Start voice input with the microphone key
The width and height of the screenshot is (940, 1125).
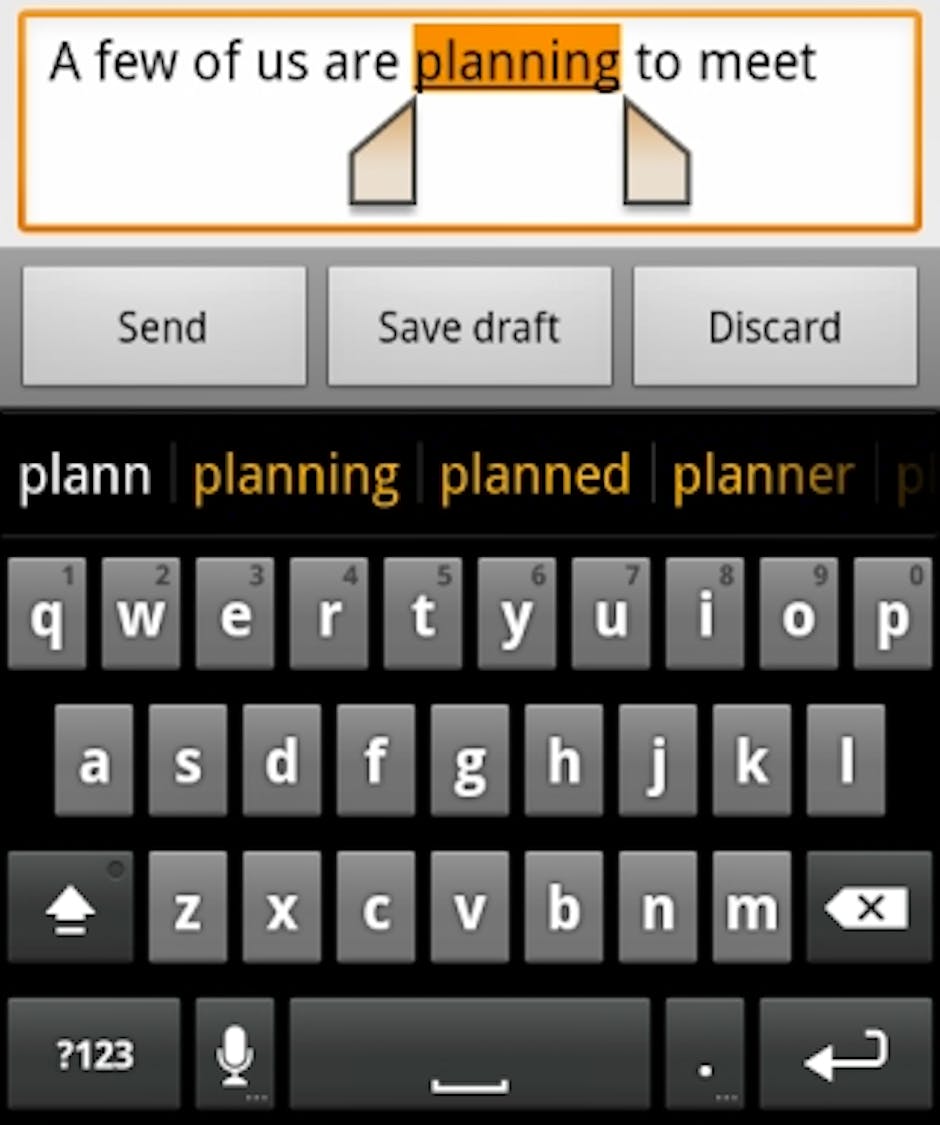coord(235,1054)
